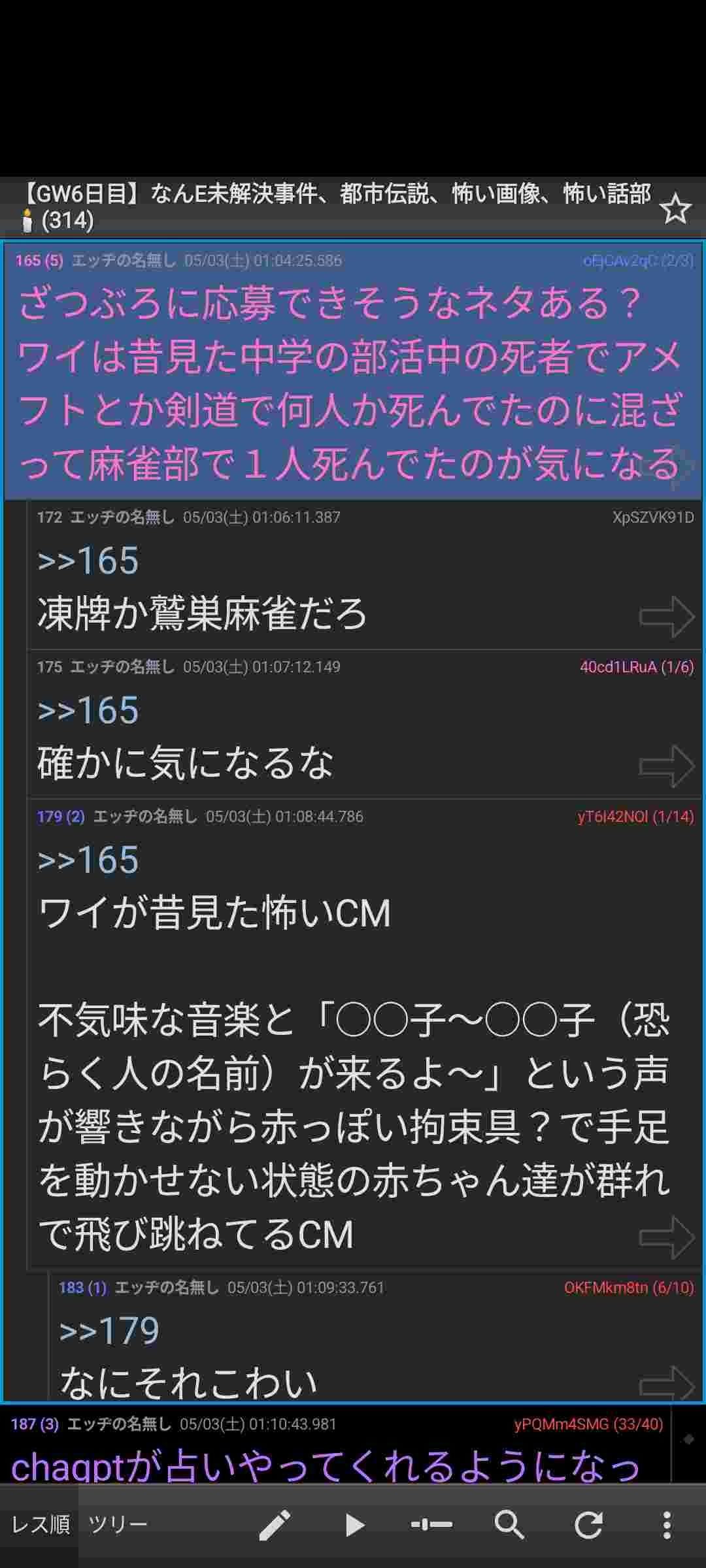
Task: Open the scroll position slider icon
Action: click(432, 1526)
